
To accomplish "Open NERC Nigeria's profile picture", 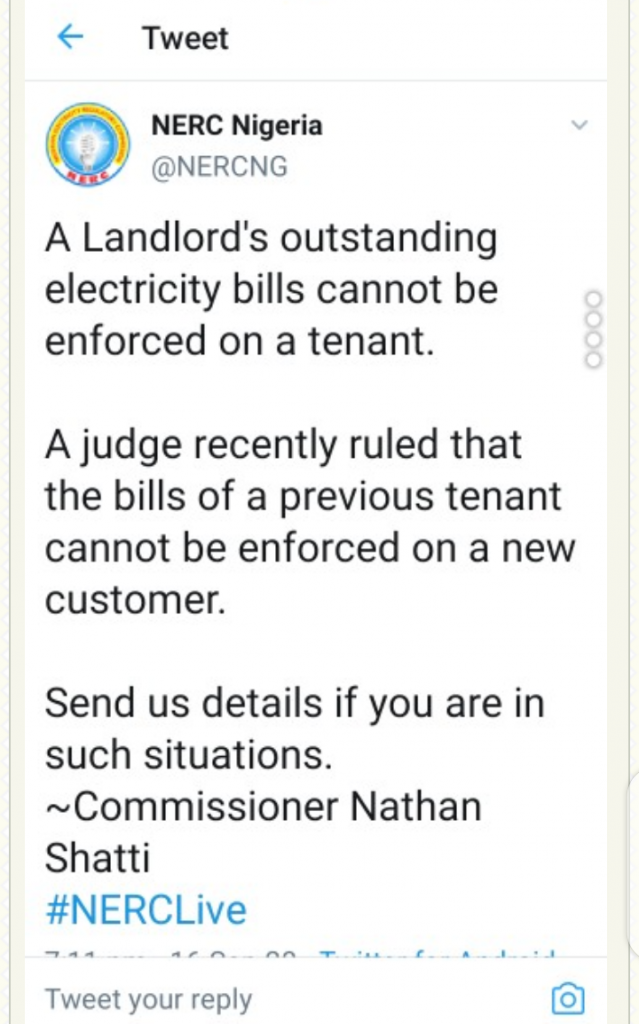I will pos(88,144).
